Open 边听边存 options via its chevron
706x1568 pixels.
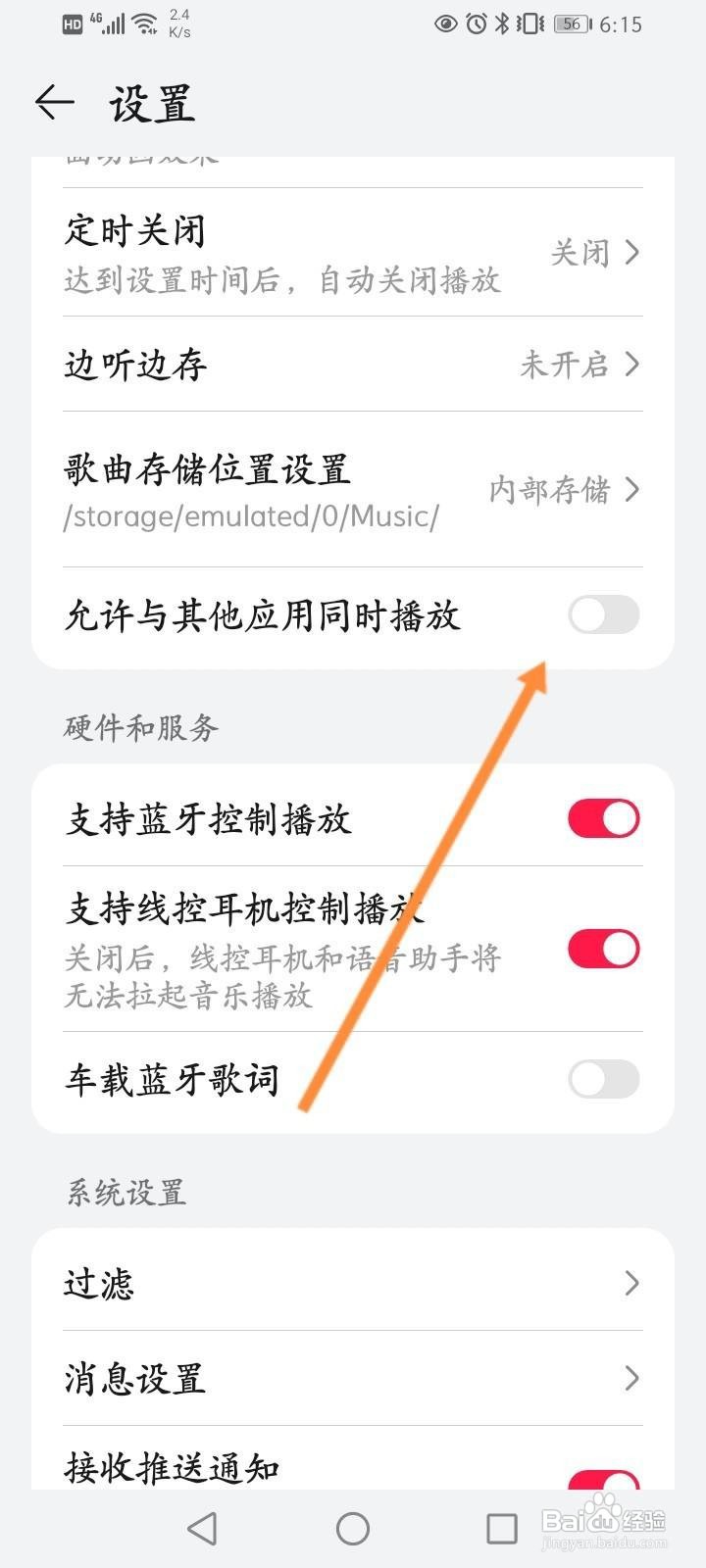pos(634,365)
